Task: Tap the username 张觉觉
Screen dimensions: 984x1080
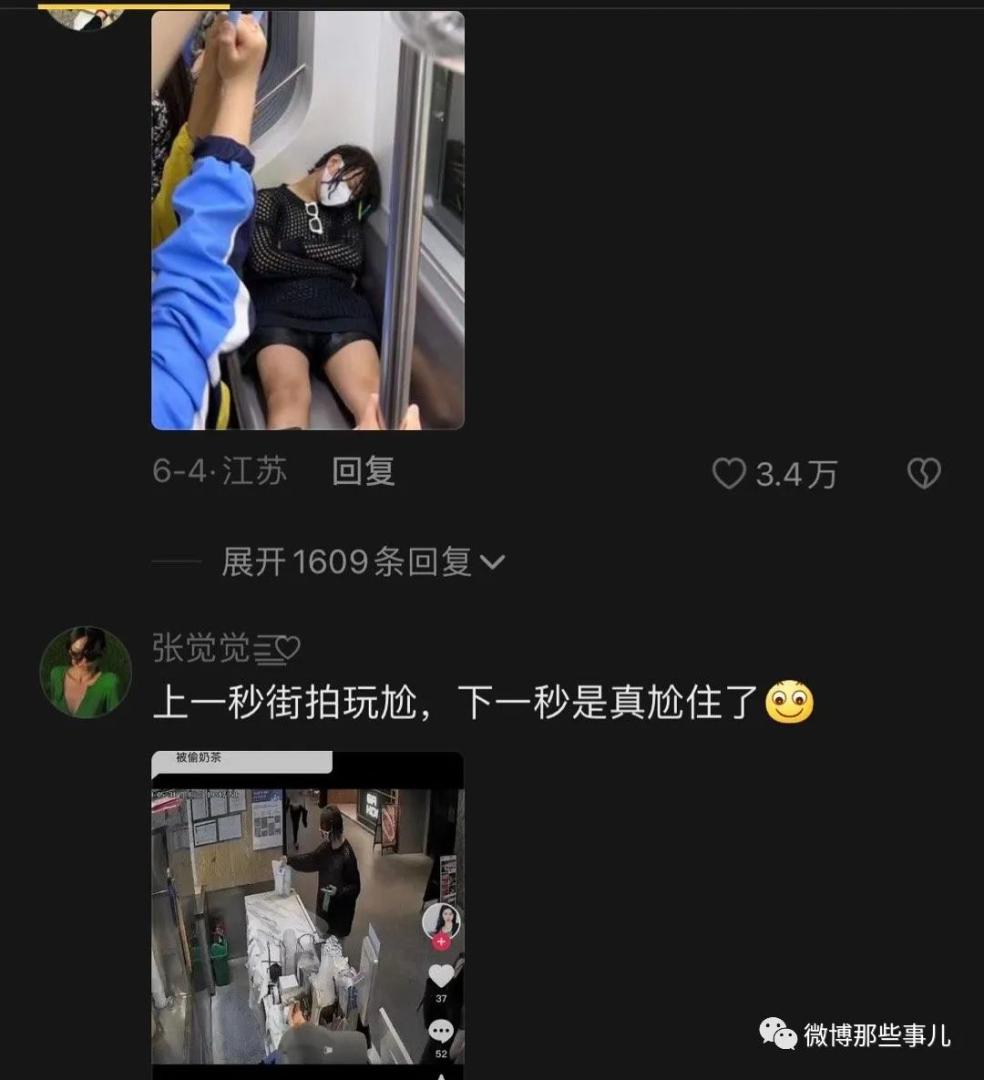Action: pos(201,649)
